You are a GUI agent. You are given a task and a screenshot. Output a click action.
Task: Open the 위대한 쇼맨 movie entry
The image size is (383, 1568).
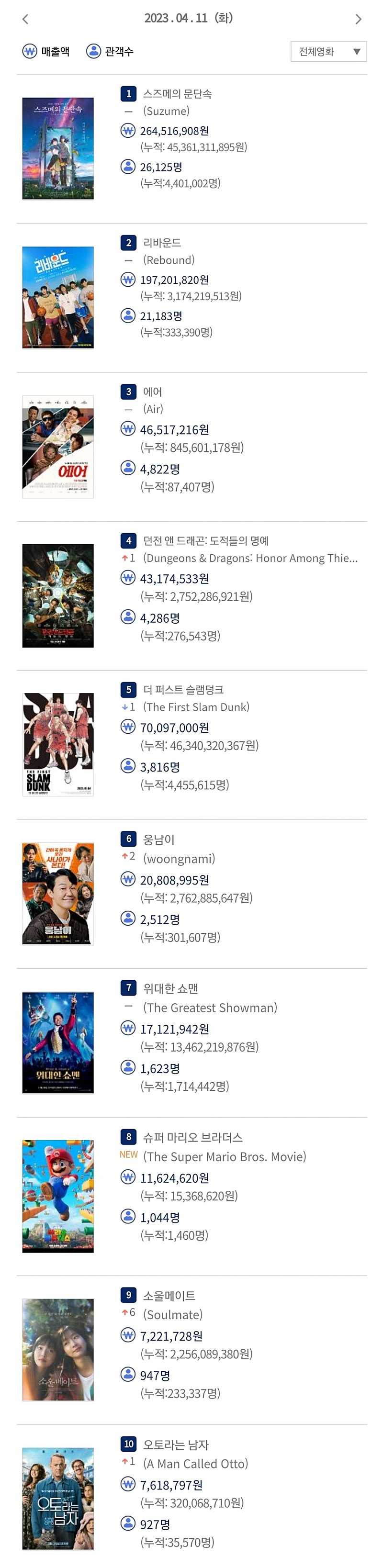point(170,988)
